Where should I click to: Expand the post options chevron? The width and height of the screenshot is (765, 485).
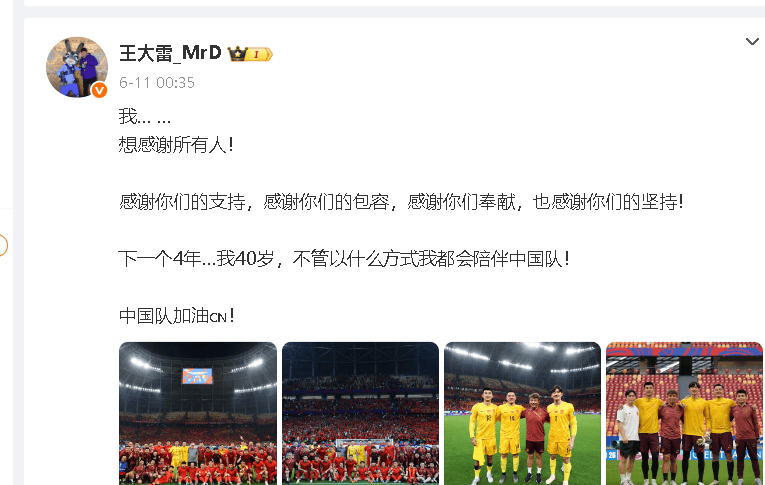752,41
